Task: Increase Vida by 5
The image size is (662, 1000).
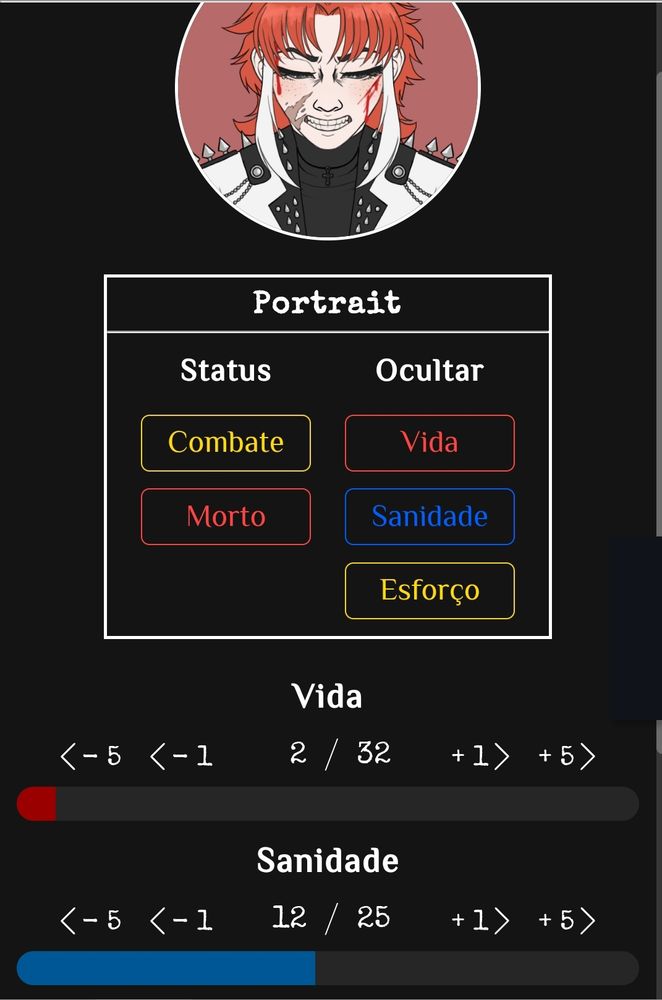Action: 567,756
